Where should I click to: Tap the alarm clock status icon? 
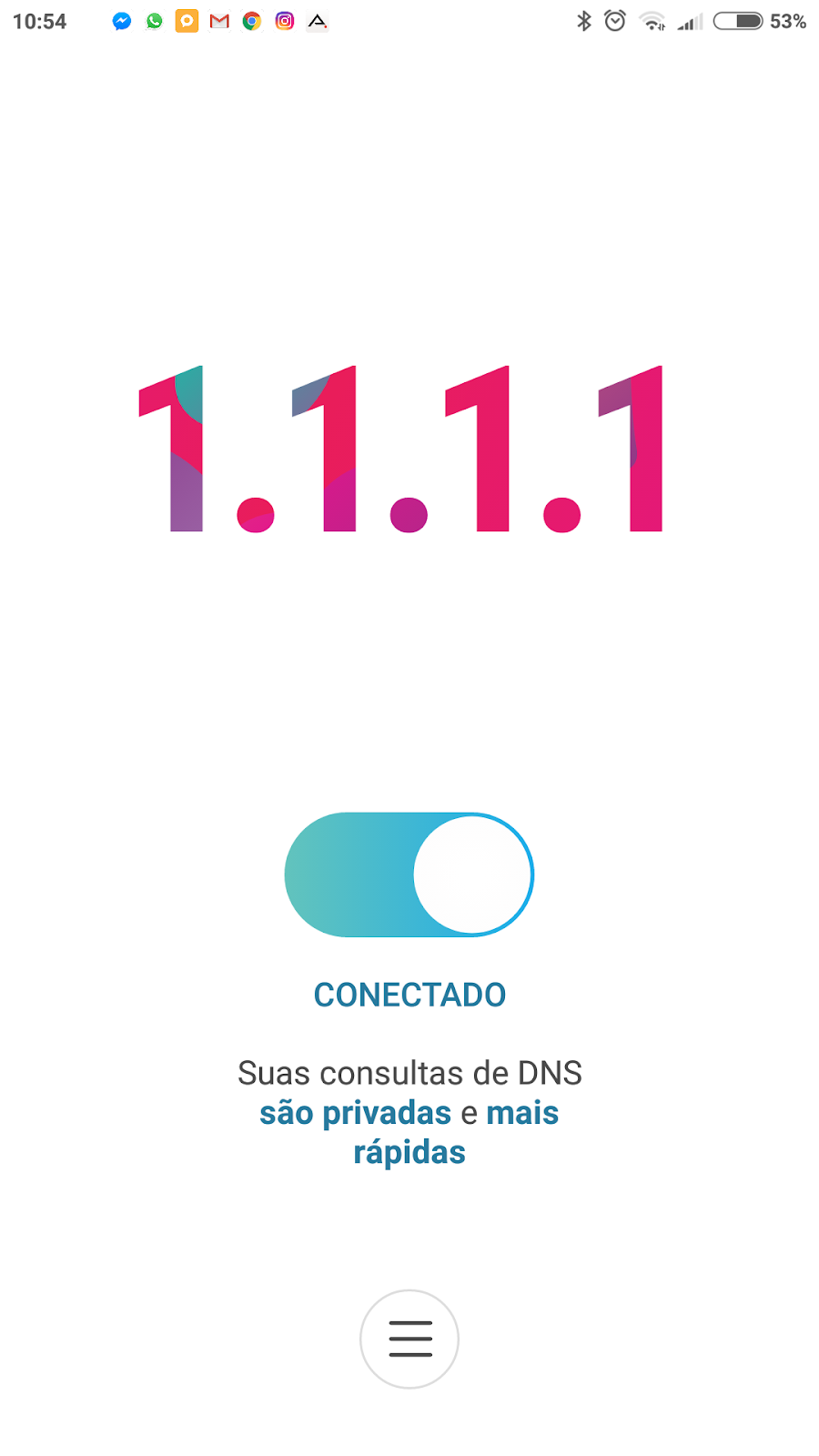tap(614, 21)
